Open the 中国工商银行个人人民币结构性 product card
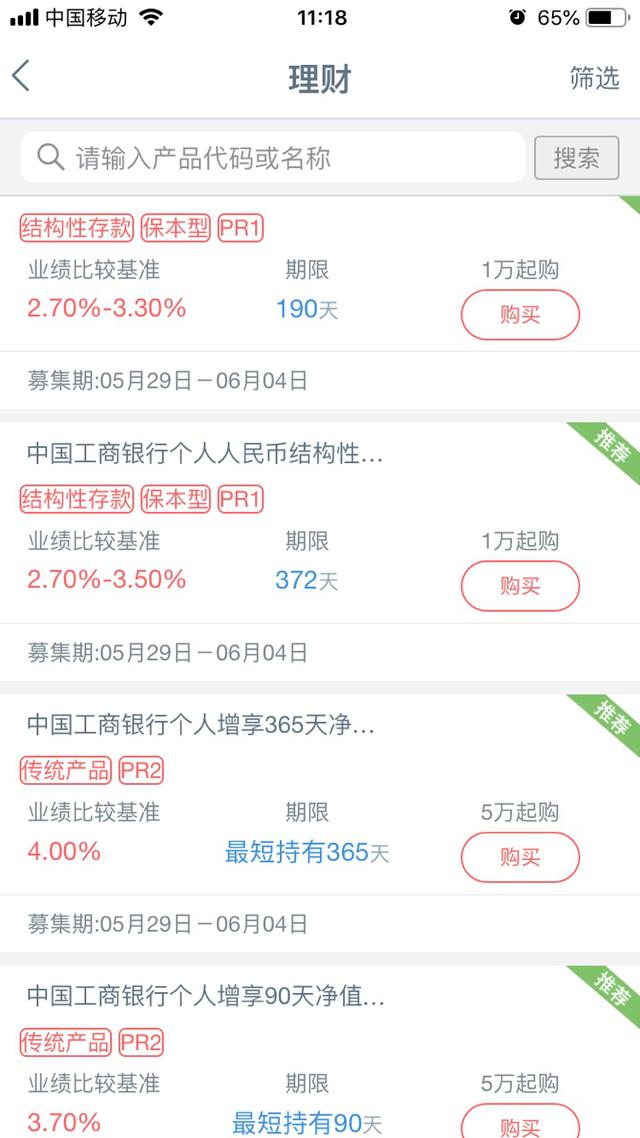 click(205, 454)
